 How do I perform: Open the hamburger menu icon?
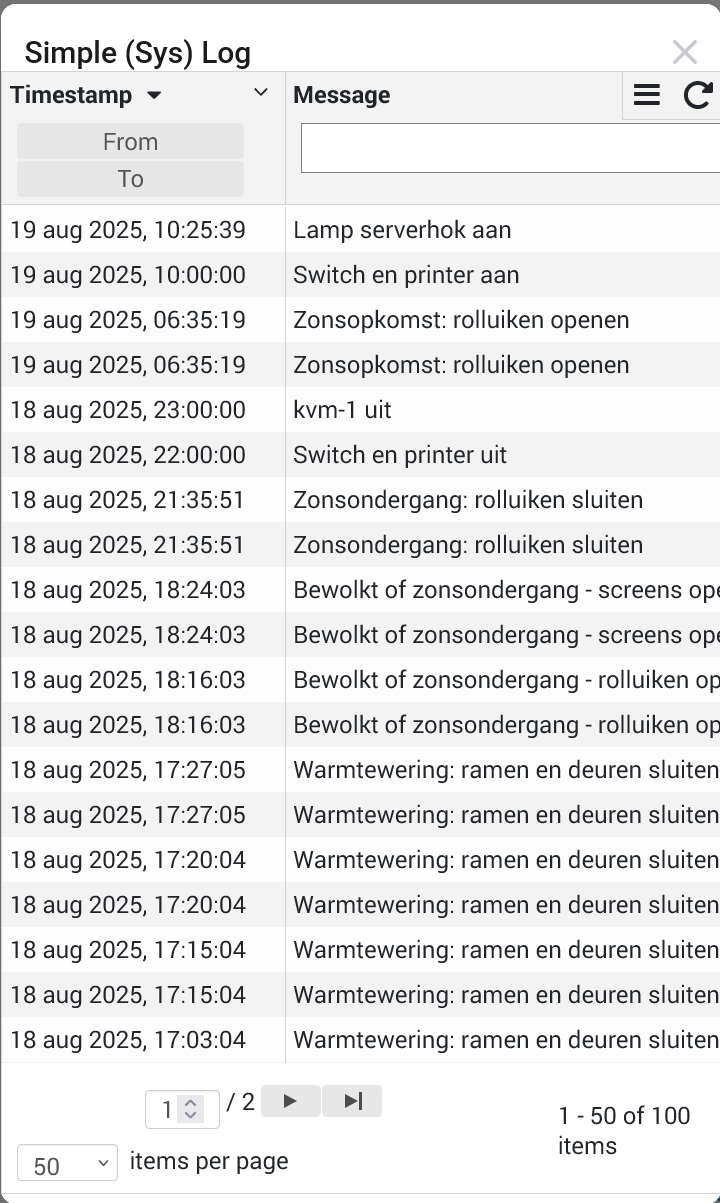pyautogui.click(x=647, y=95)
